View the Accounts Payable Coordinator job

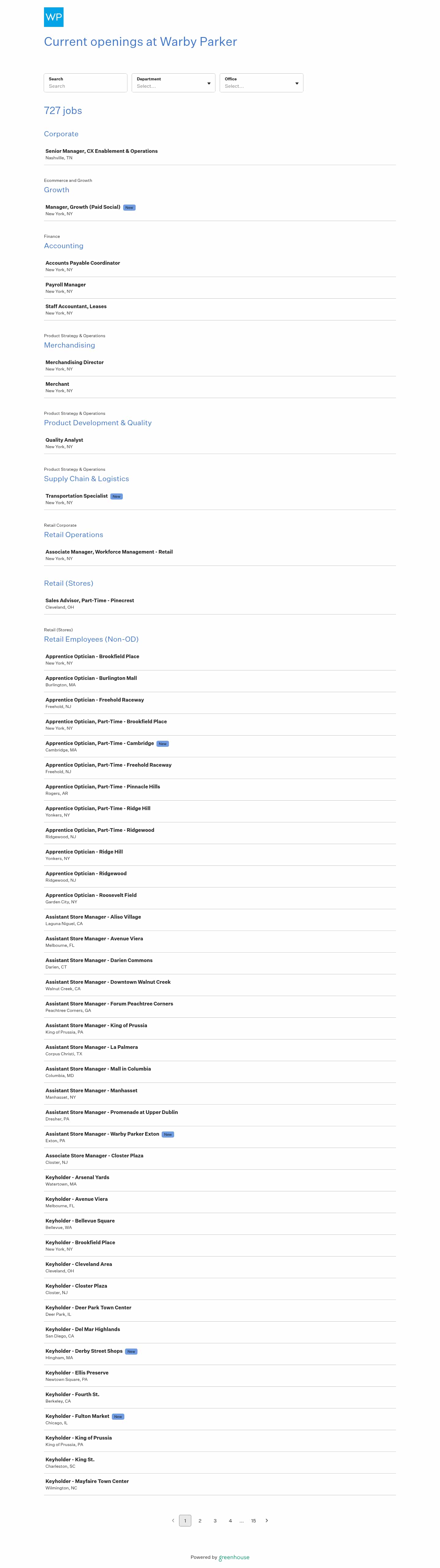[83, 263]
